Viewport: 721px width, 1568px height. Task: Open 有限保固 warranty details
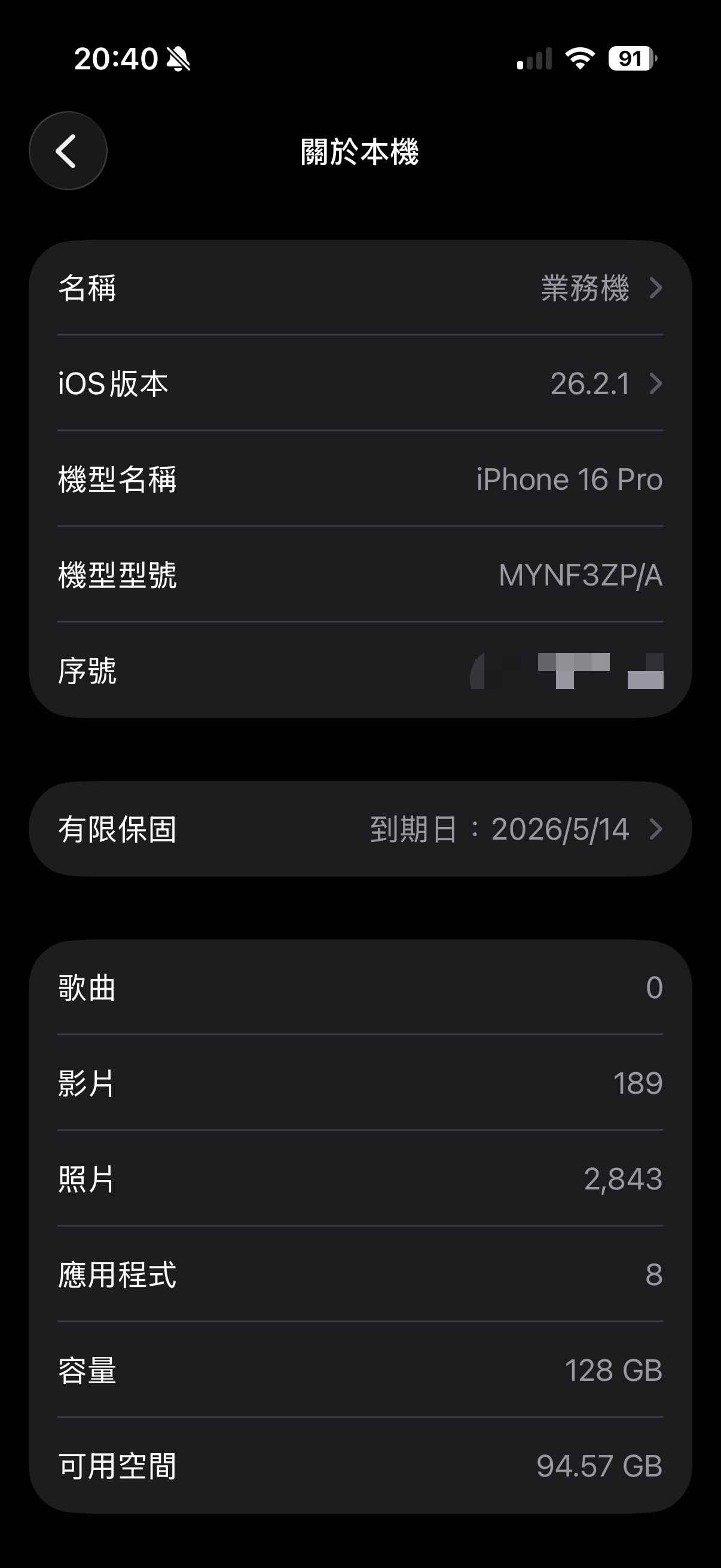tap(360, 829)
